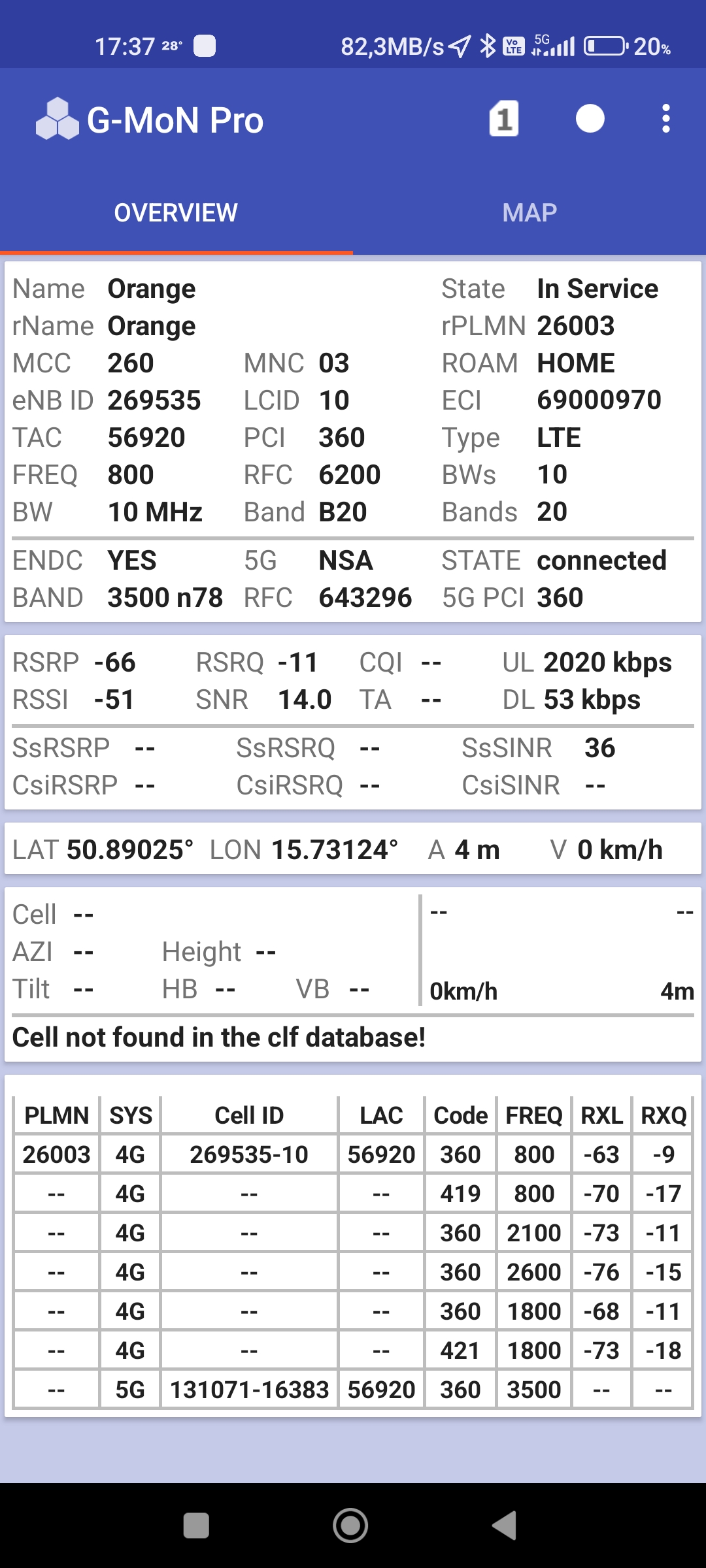Screen dimensions: 706x1568
Task: Go to the home screen
Action: pos(350,1526)
